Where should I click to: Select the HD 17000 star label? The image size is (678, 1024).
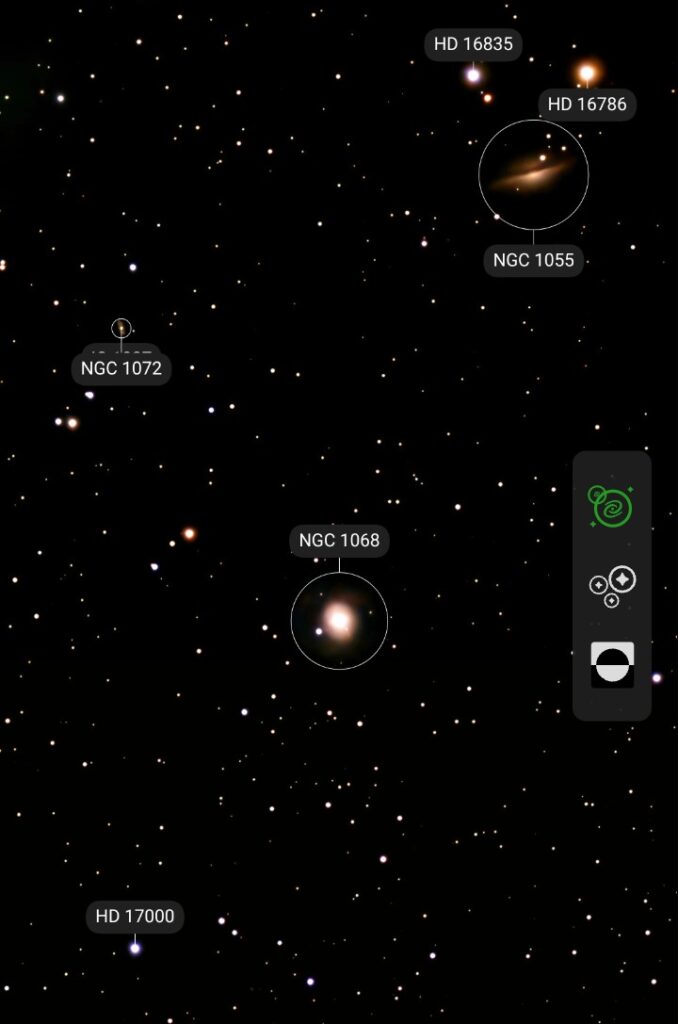[x=135, y=916]
